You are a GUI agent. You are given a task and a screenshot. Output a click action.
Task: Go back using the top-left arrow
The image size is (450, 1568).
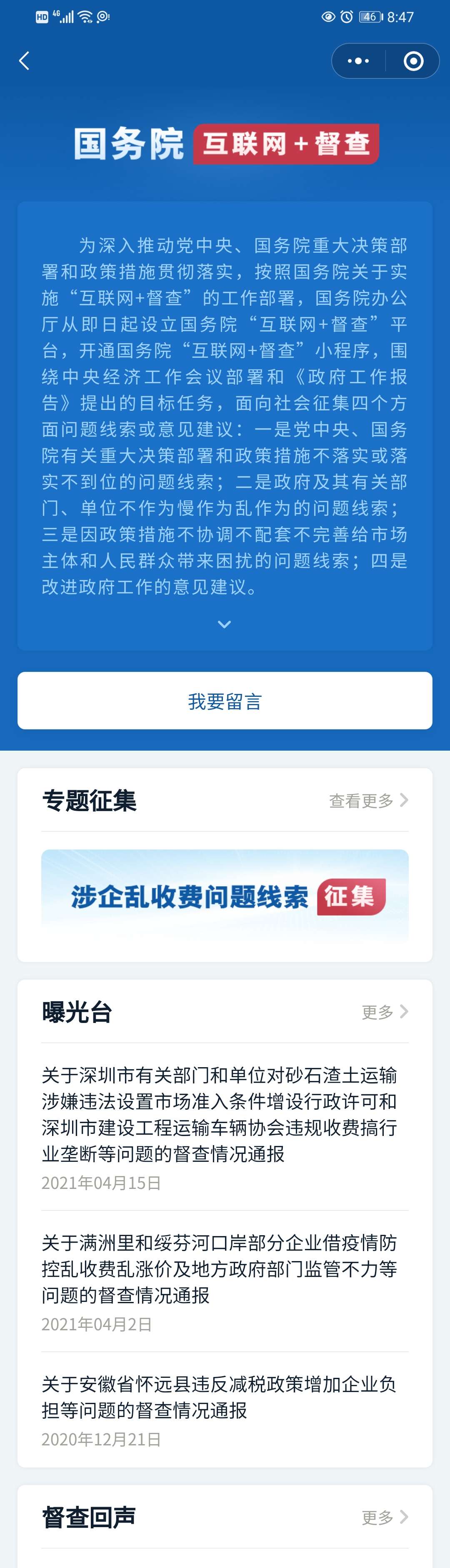[x=24, y=61]
